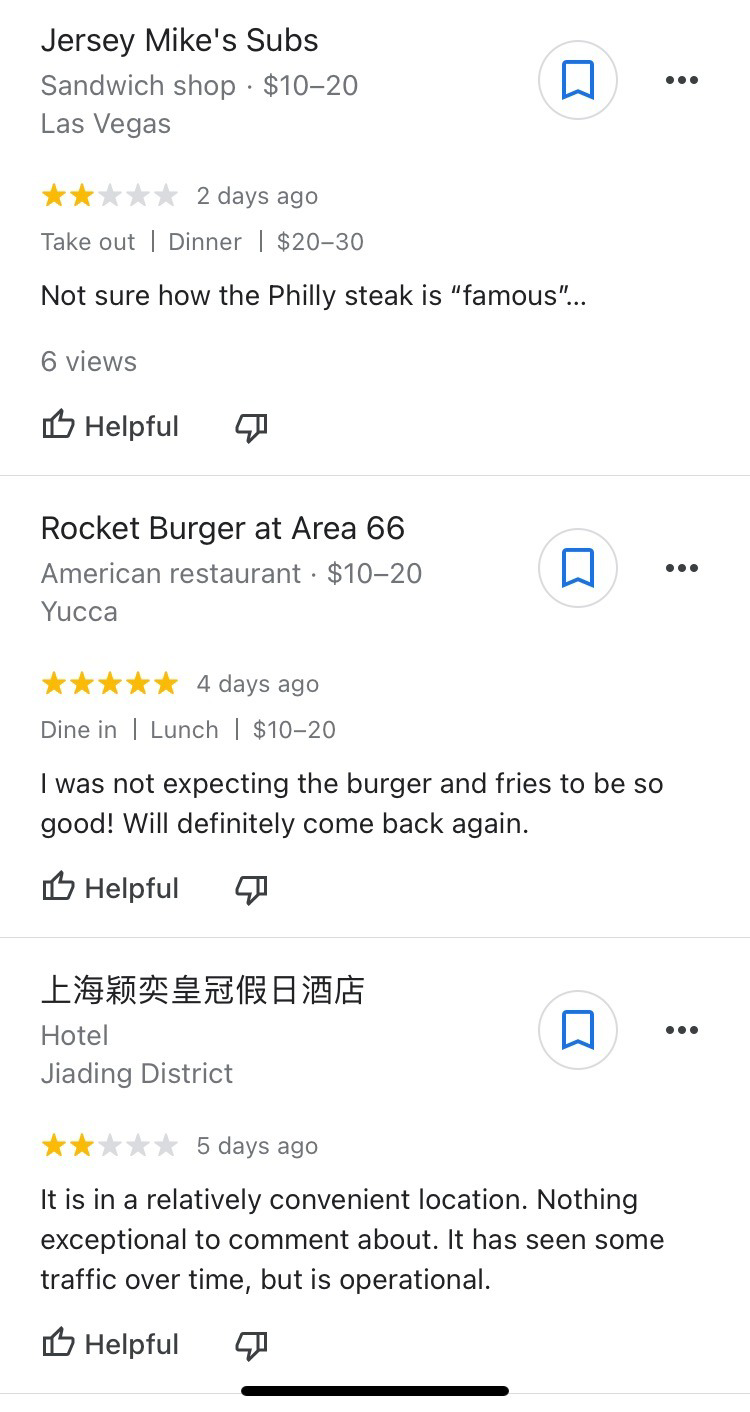Screen dimensions: 750x1412
Task: Tap thumbs-down on Jersey Mike's Subs review
Action: point(251,427)
